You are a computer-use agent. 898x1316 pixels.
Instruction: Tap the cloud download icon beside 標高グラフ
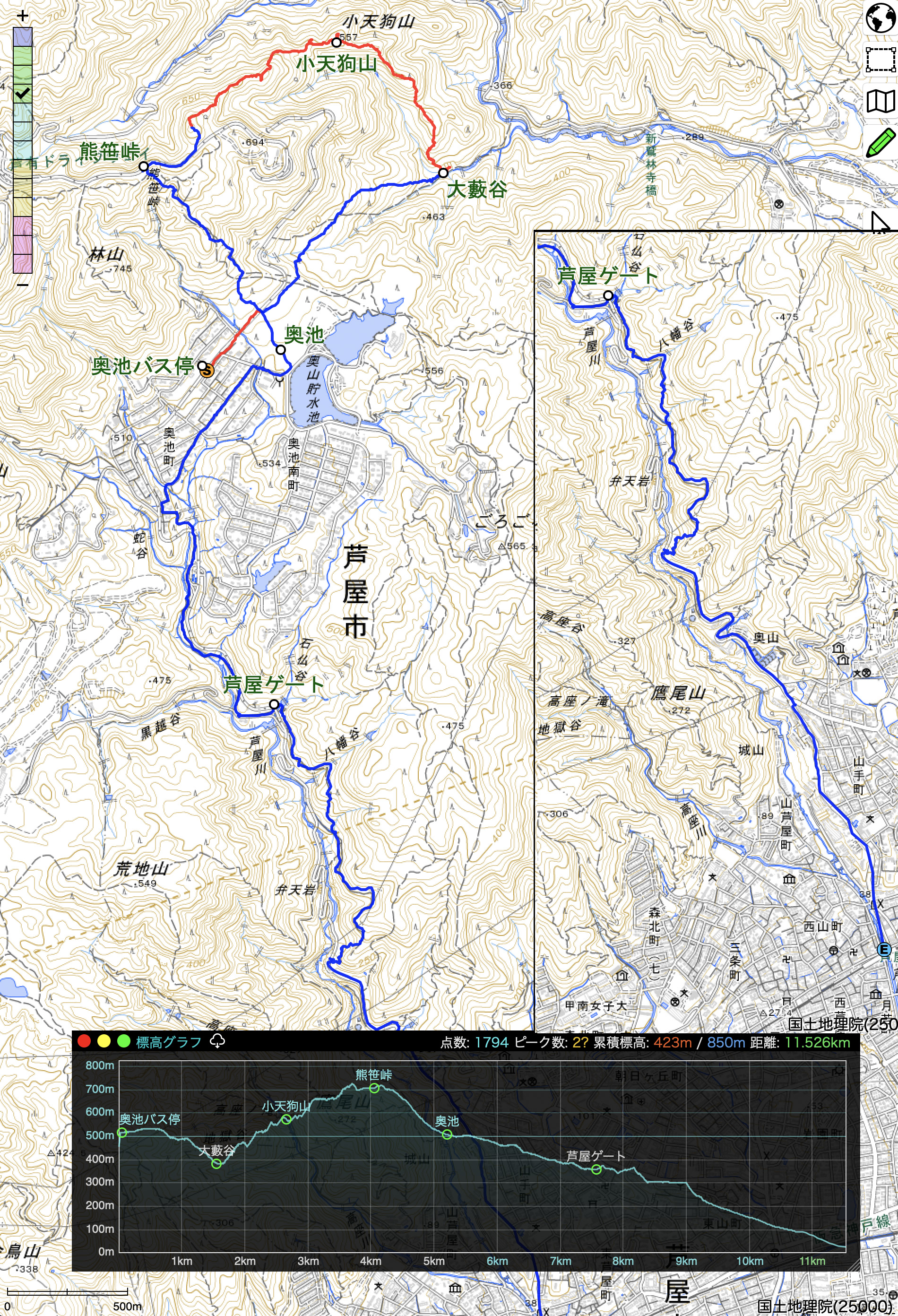(217, 1041)
